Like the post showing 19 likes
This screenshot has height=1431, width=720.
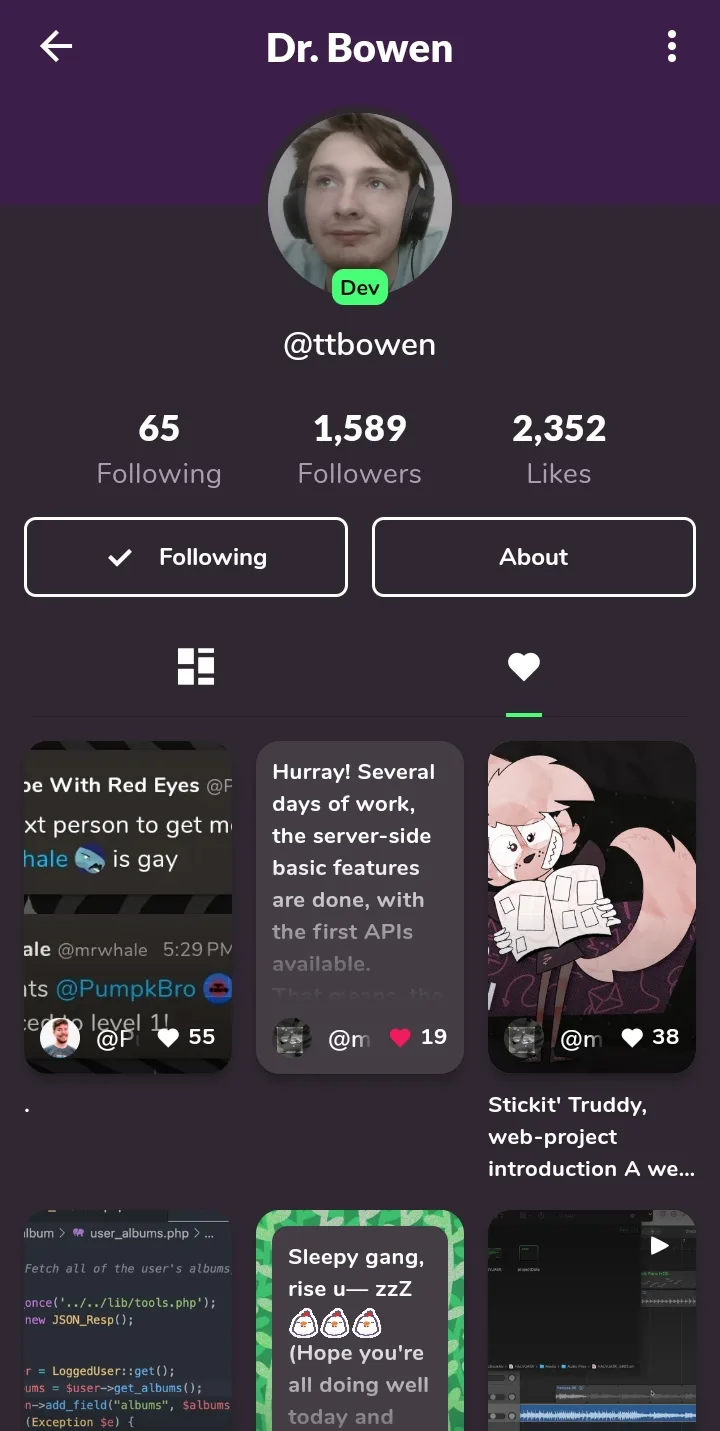[401, 1037]
